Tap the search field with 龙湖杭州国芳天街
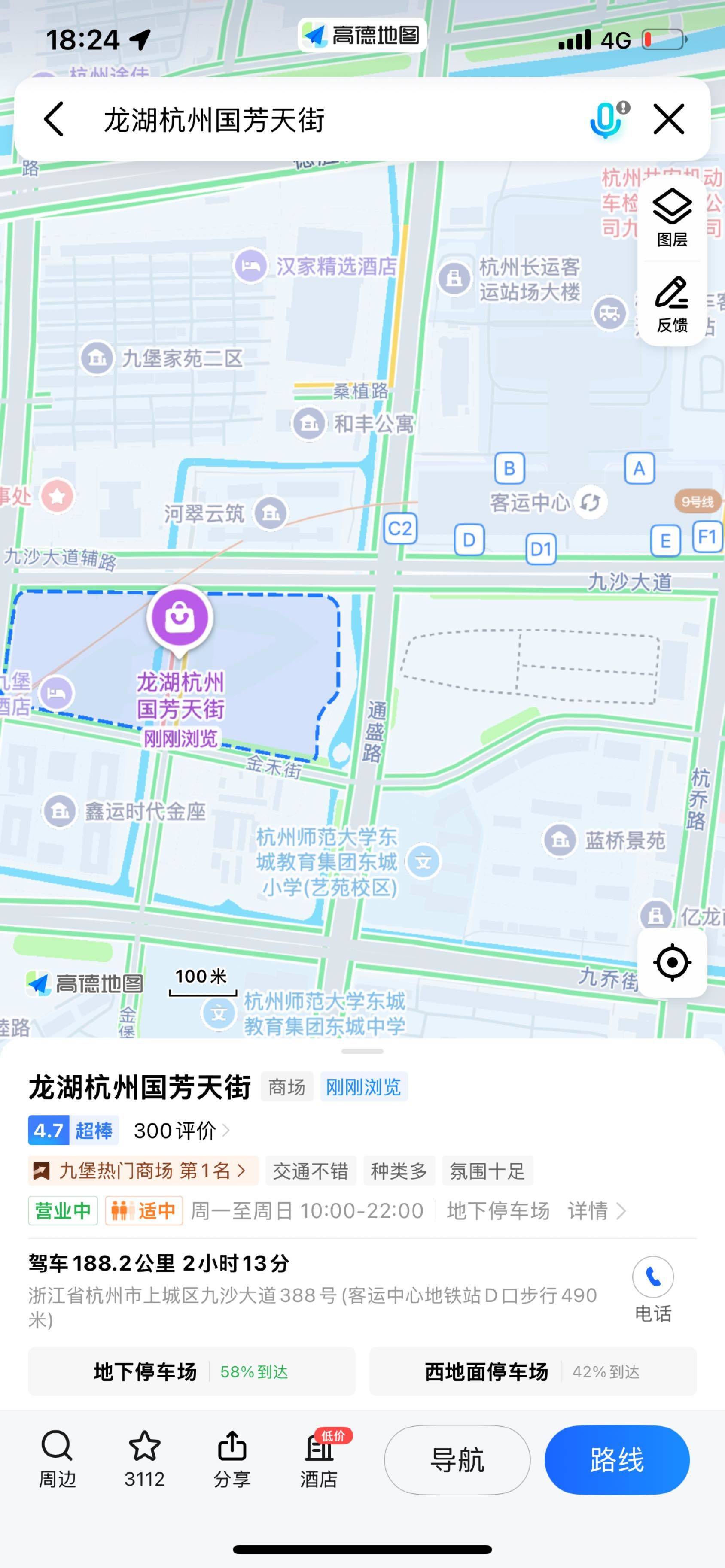Image resolution: width=725 pixels, height=1568 pixels. point(329,119)
